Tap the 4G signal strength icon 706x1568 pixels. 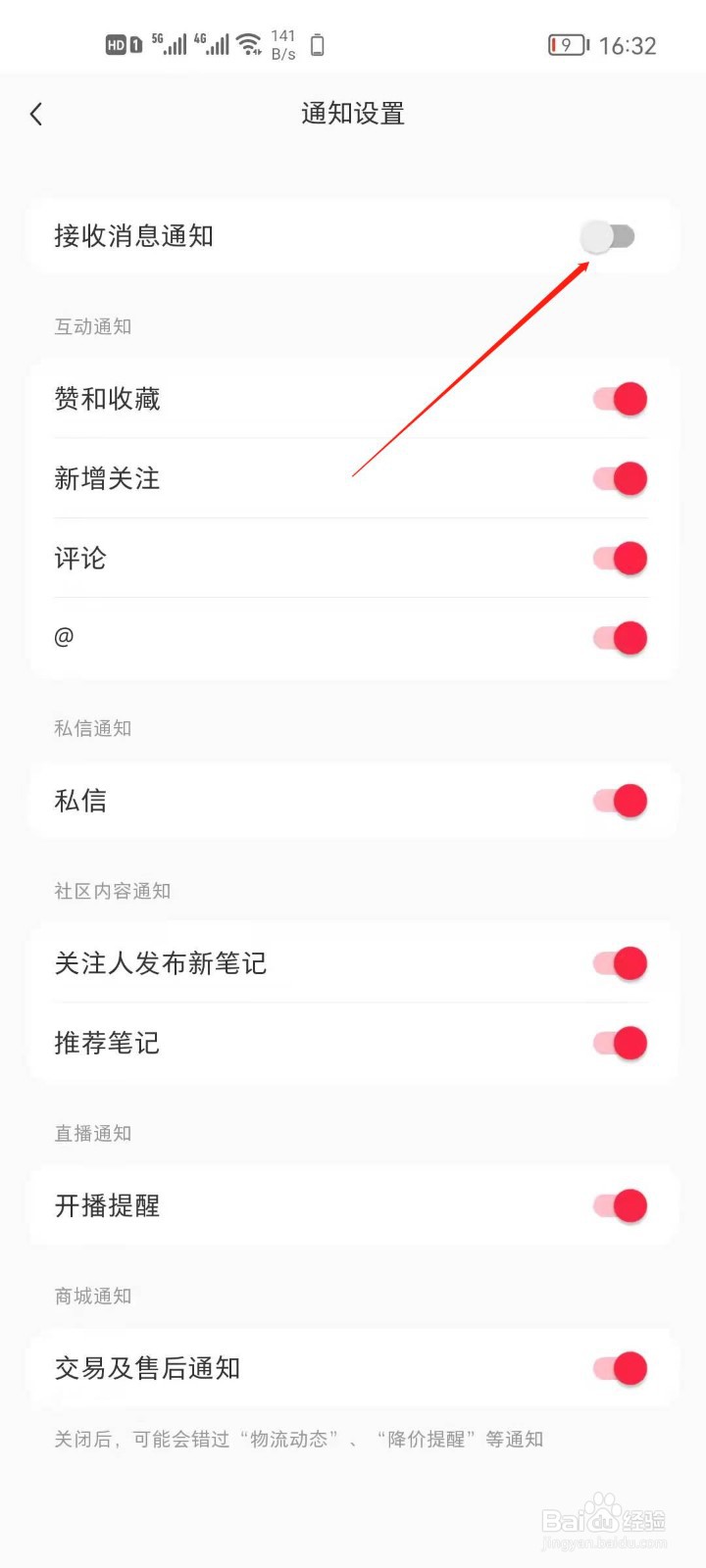click(x=212, y=43)
